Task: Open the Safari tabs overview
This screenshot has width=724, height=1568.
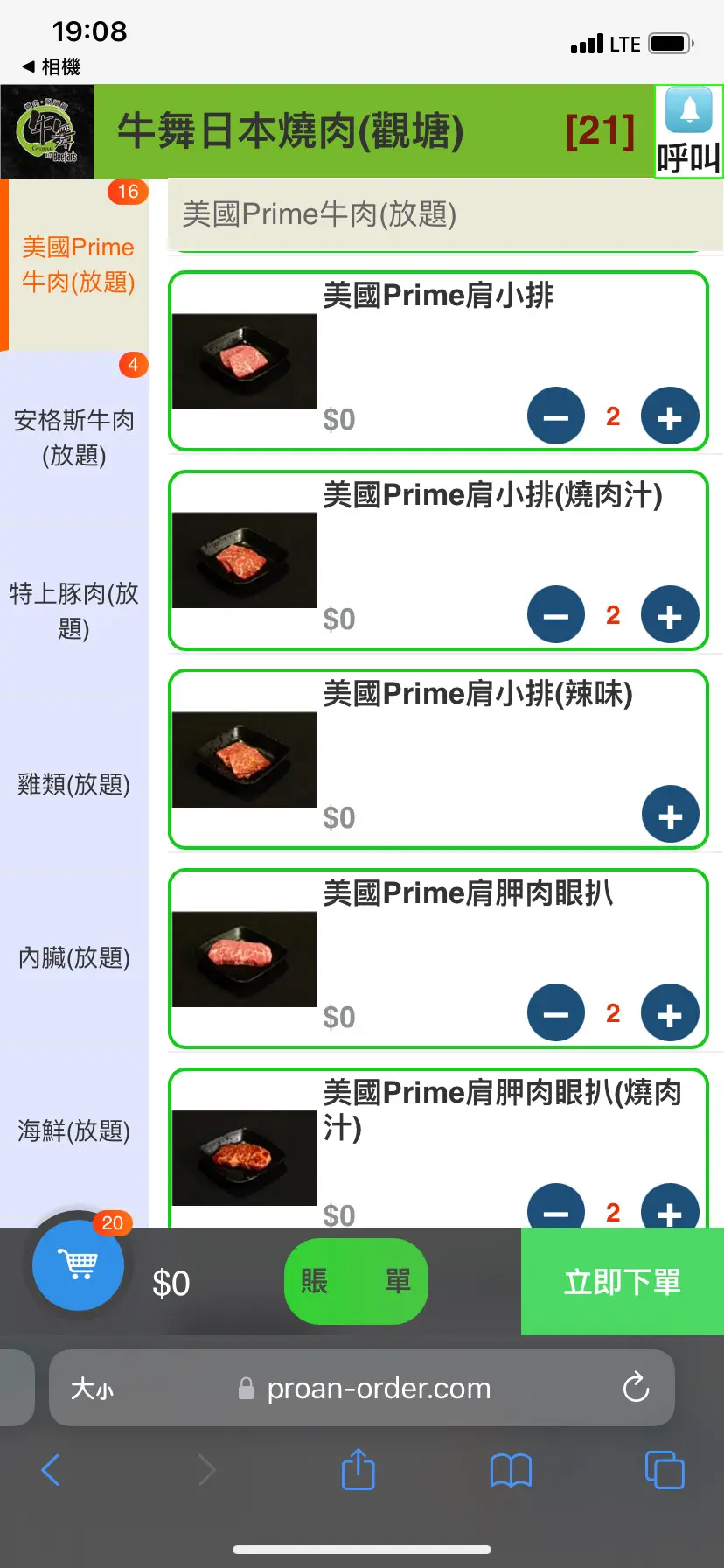Action: (x=664, y=1470)
